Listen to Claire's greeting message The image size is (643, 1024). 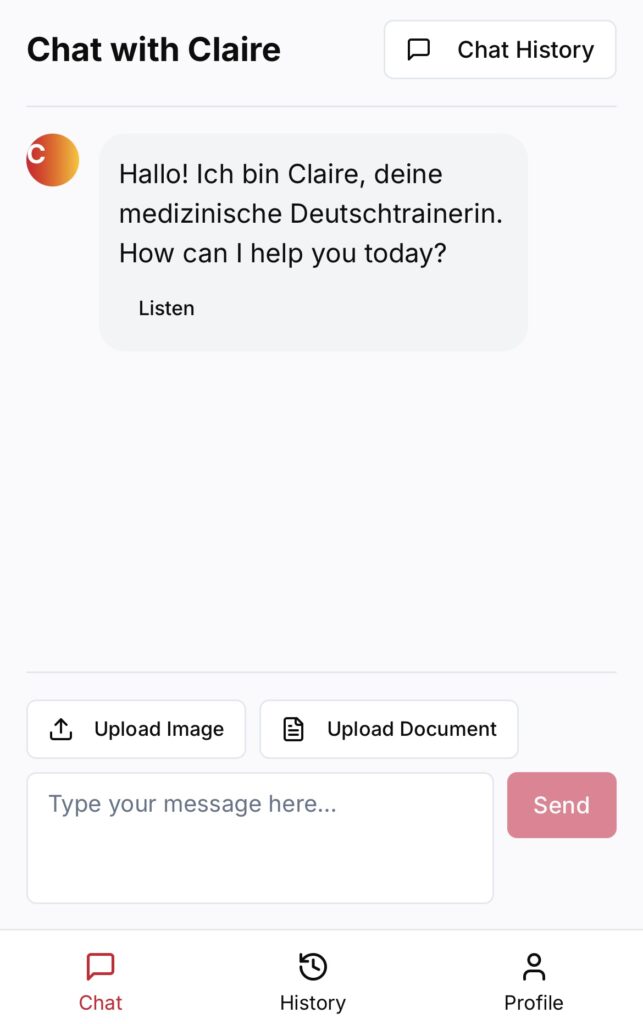click(166, 308)
